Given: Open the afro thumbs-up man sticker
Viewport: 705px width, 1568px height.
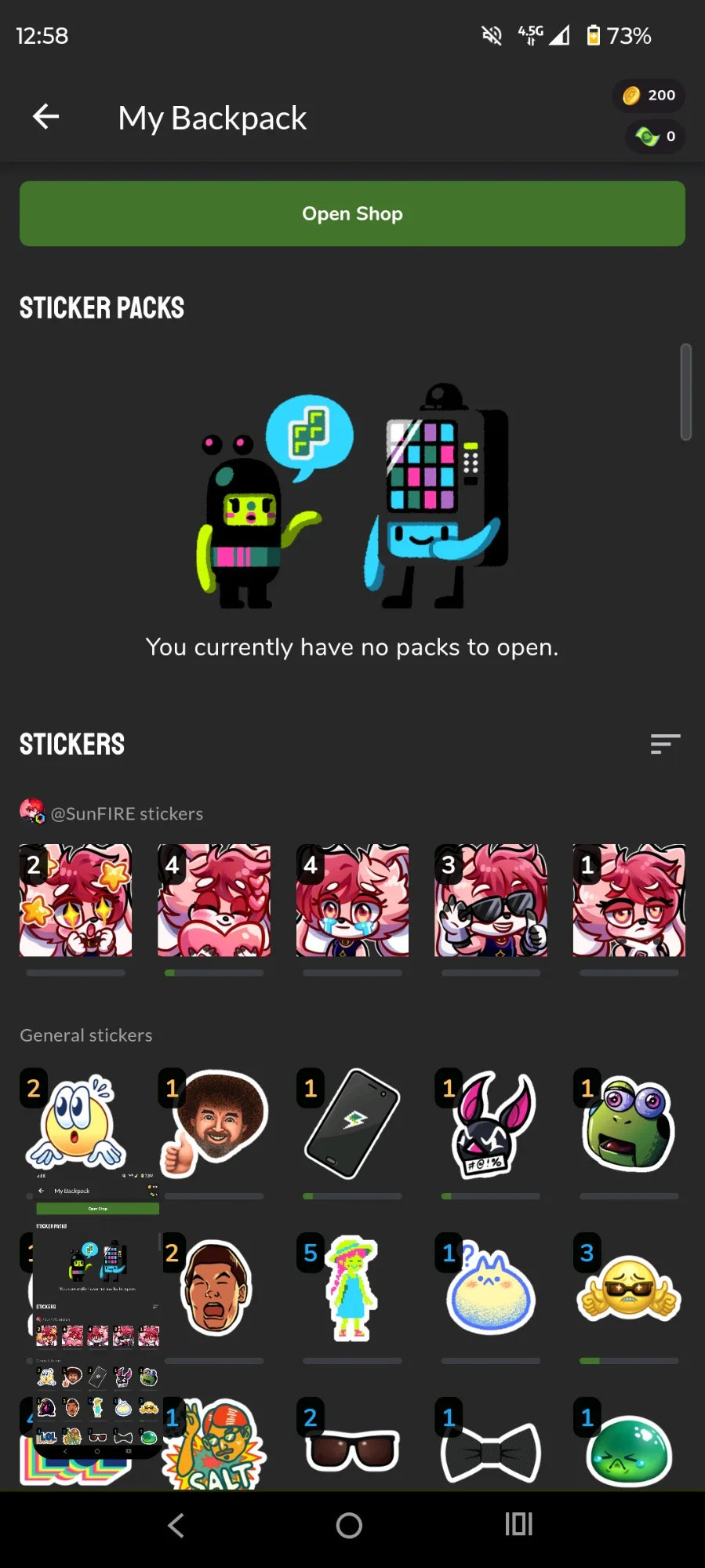Looking at the screenshot, I should (x=214, y=1123).
